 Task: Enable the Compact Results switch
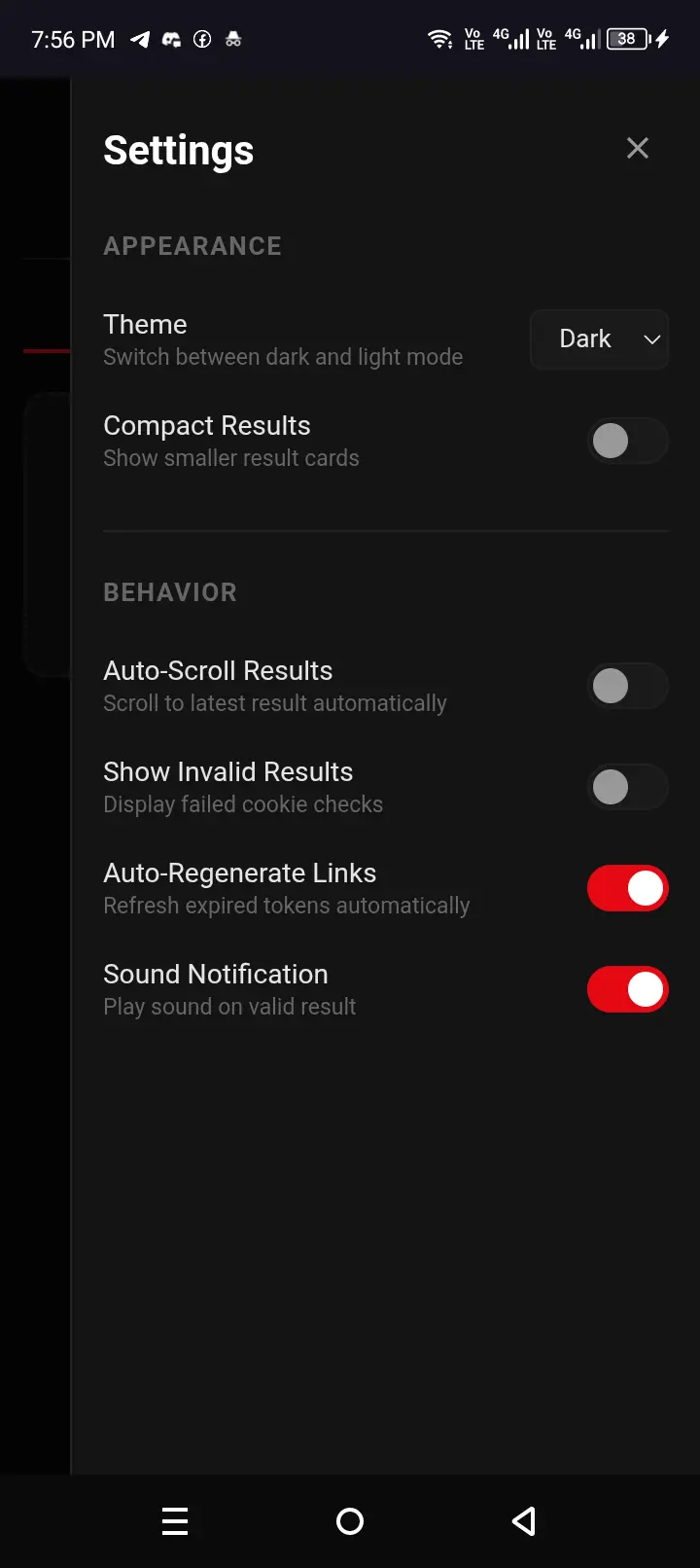(x=628, y=441)
